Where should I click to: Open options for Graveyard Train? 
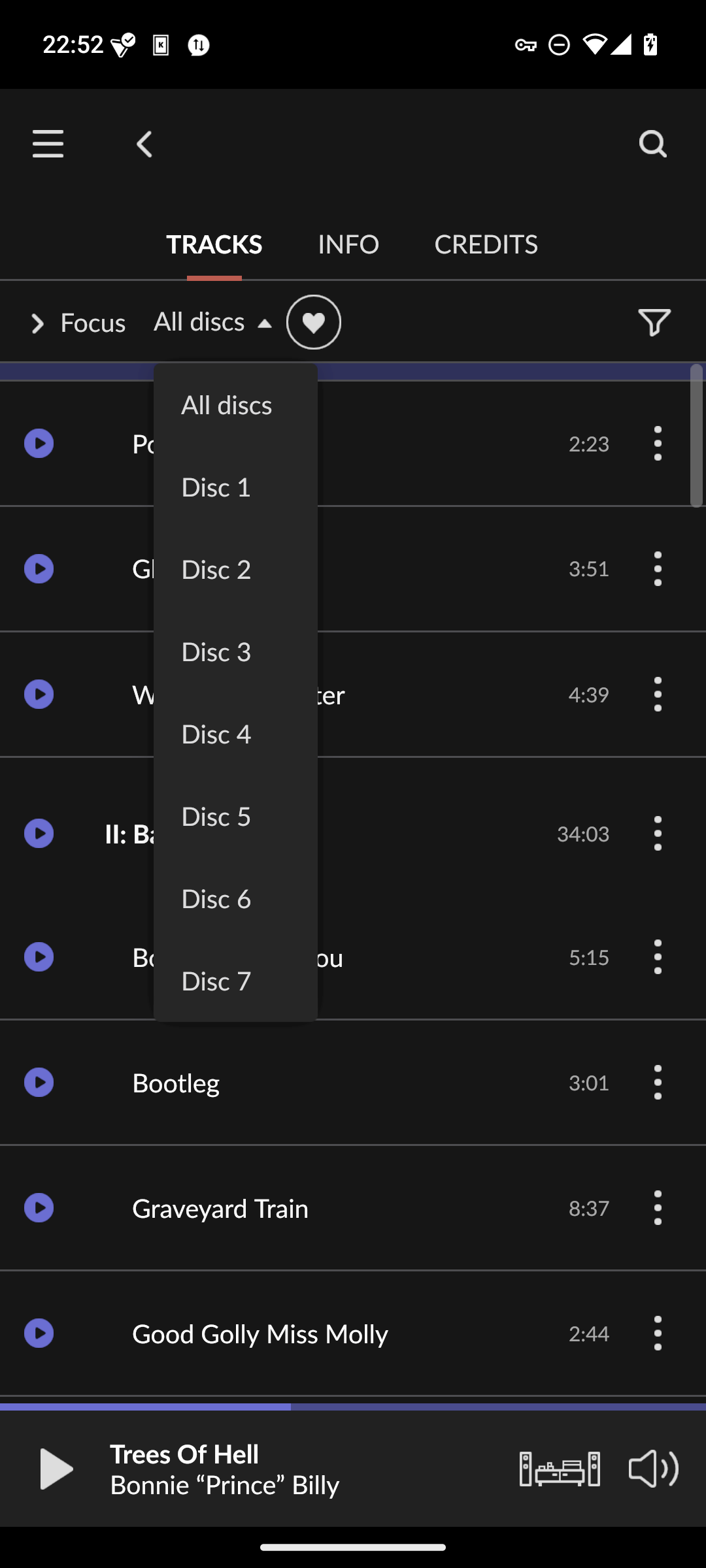pos(658,1208)
